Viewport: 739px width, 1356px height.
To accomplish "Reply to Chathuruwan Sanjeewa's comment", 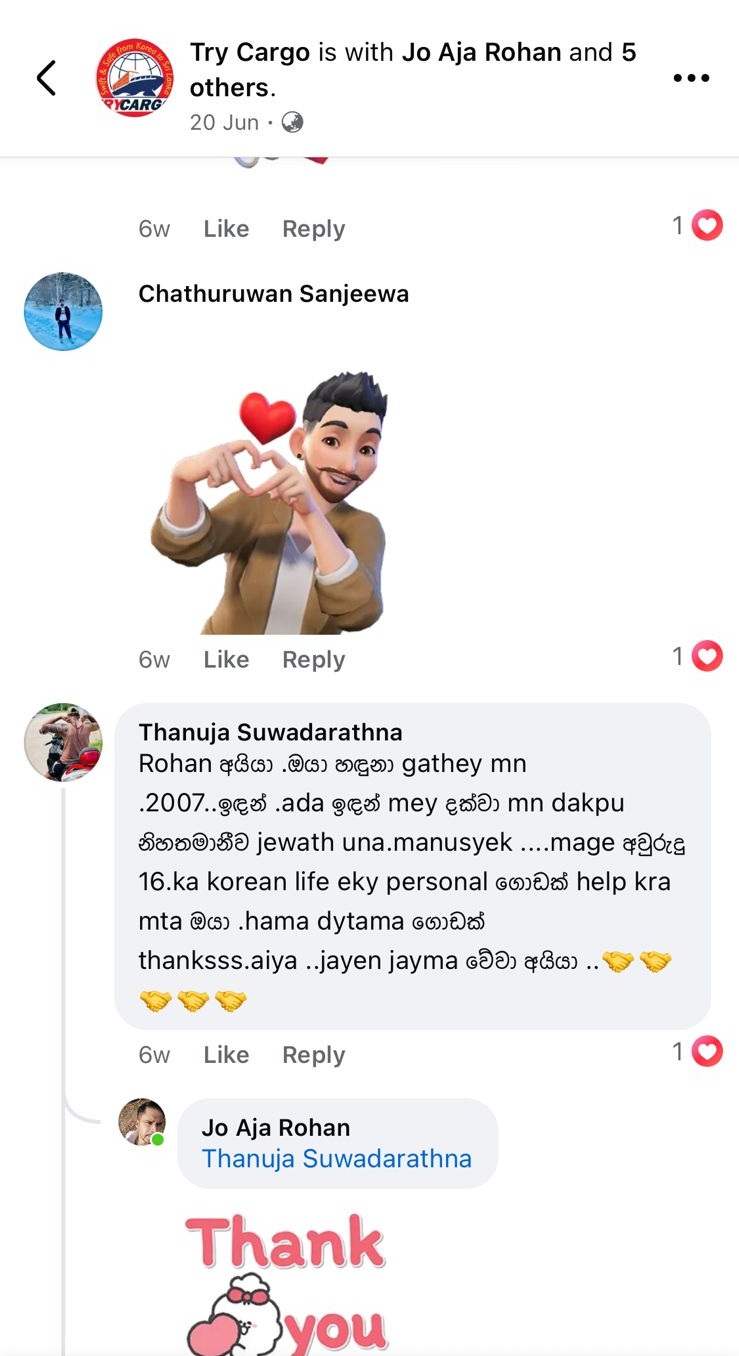I will [313, 660].
